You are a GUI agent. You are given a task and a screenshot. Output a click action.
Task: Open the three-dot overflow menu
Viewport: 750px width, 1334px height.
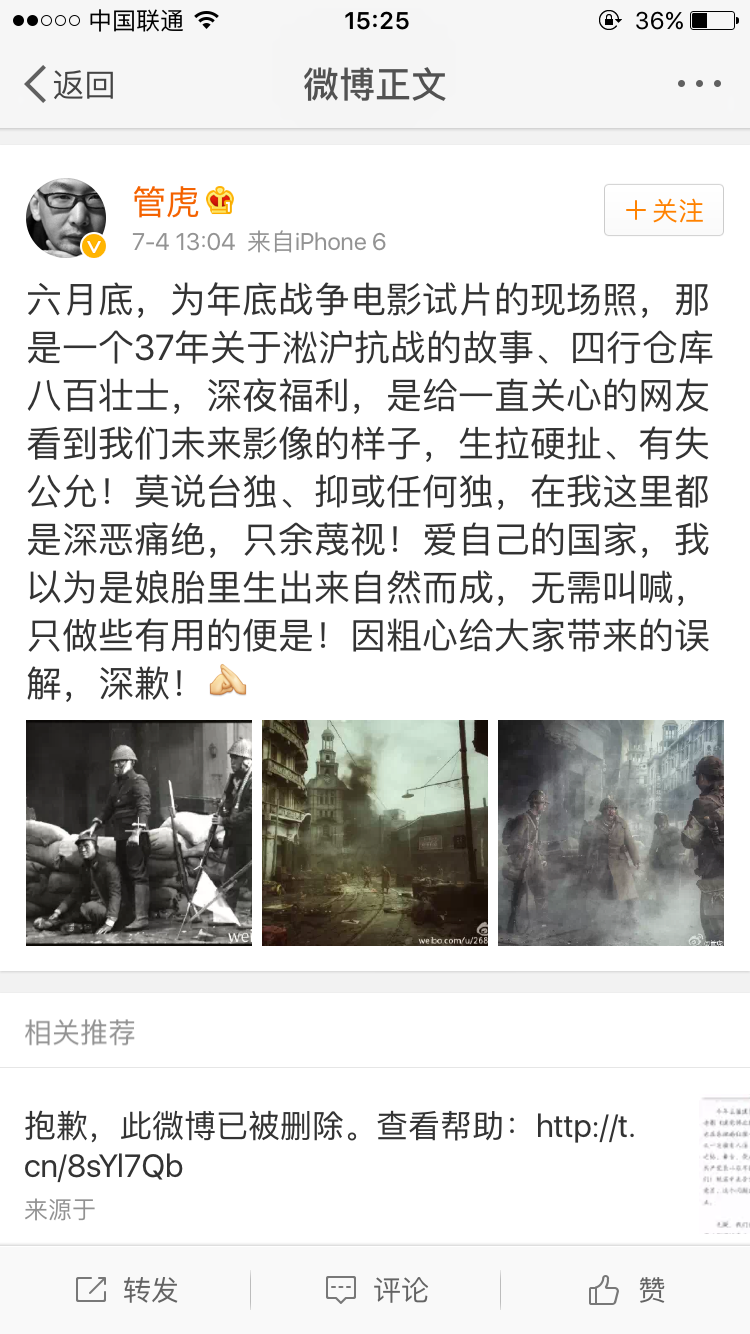pyautogui.click(x=699, y=85)
